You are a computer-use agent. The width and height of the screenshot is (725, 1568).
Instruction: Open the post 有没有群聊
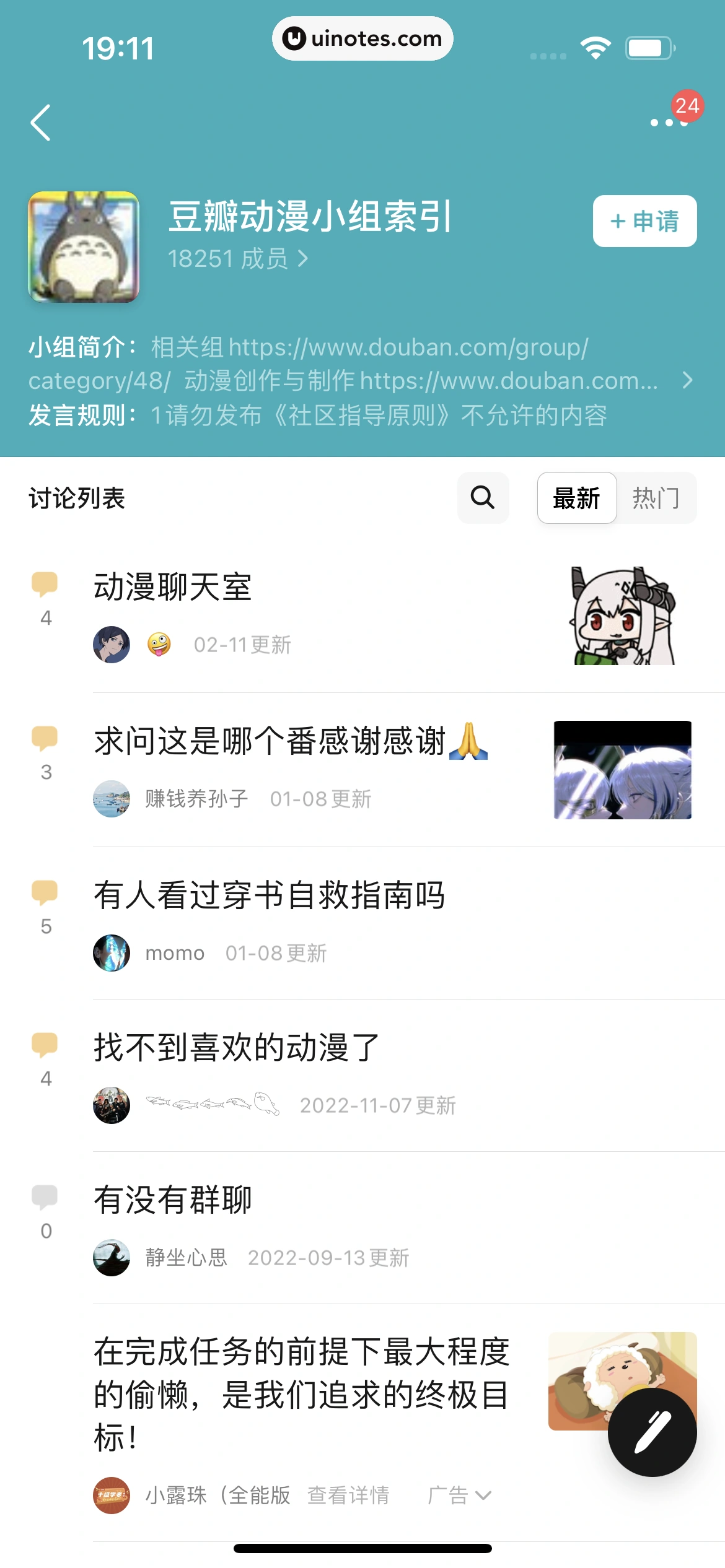click(173, 1200)
